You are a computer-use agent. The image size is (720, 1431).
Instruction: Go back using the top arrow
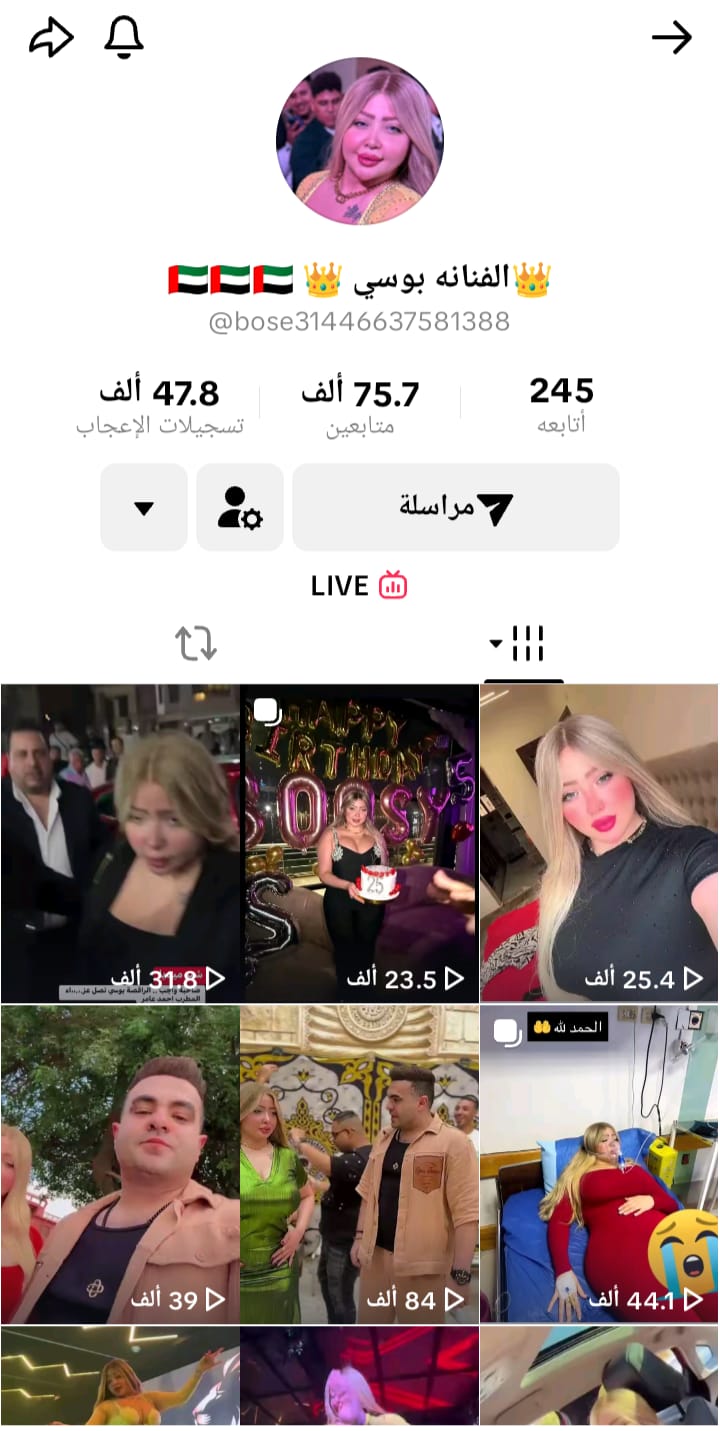click(672, 39)
